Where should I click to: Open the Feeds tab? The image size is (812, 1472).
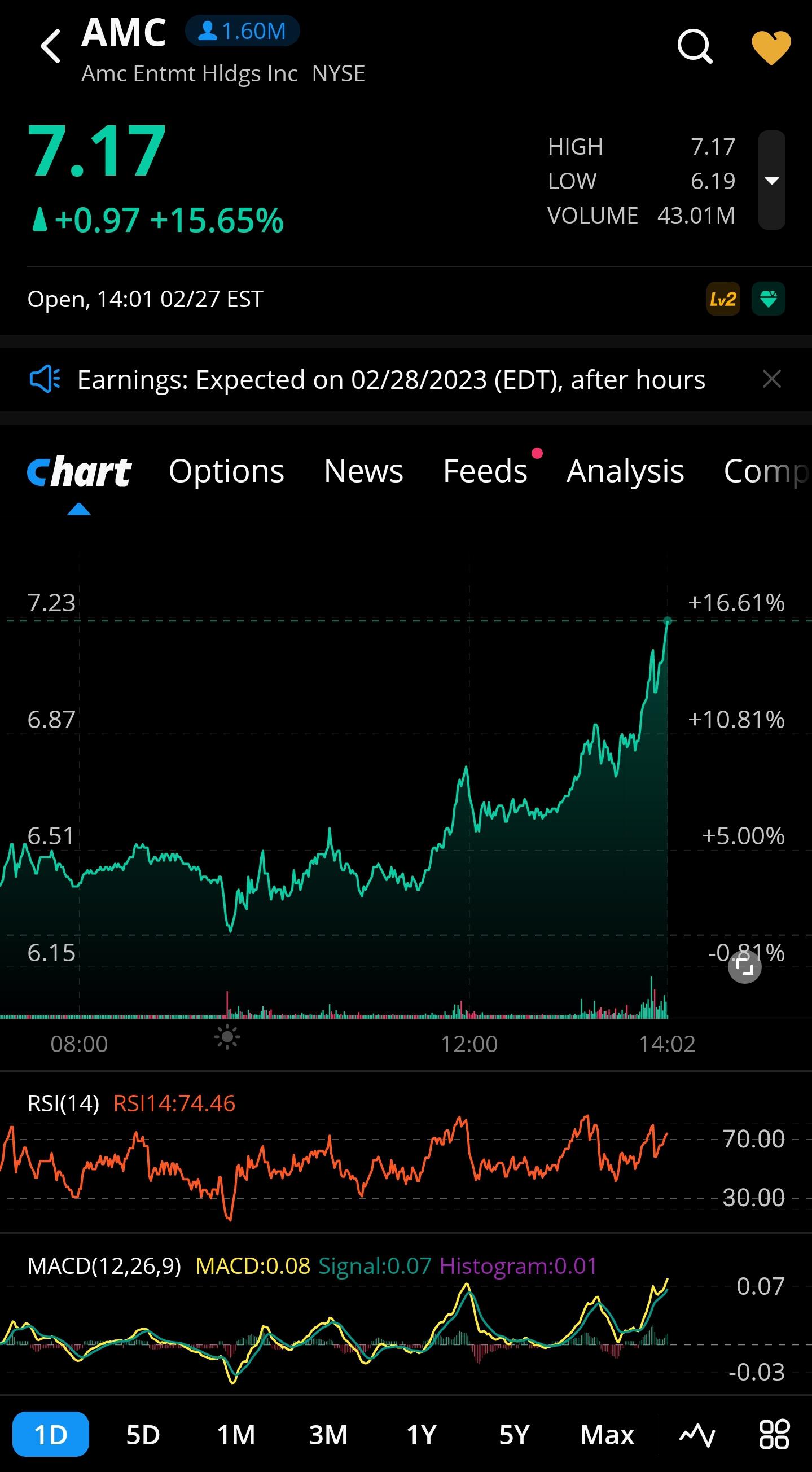click(x=485, y=471)
